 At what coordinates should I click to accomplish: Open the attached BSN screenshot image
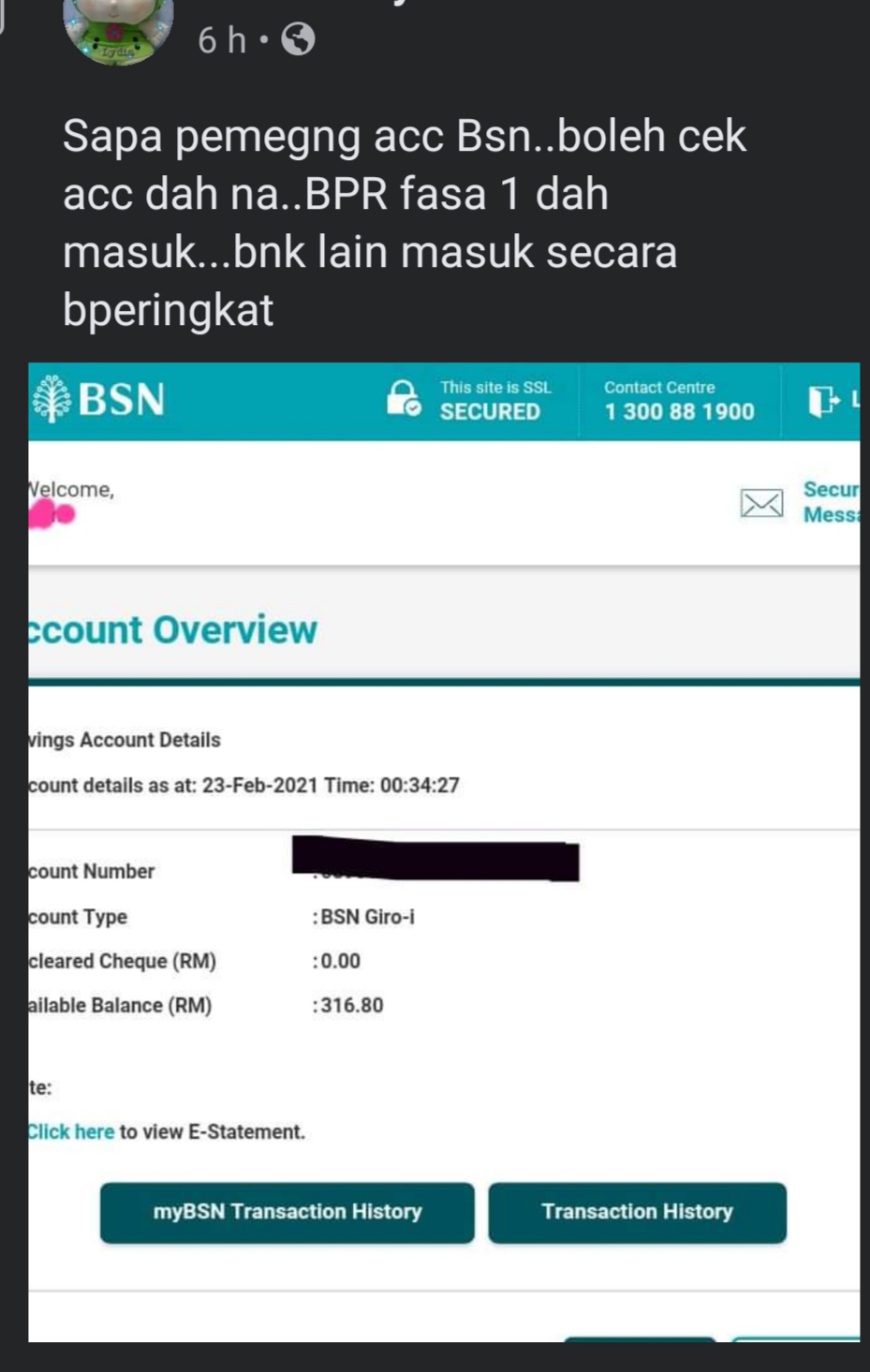(444, 850)
